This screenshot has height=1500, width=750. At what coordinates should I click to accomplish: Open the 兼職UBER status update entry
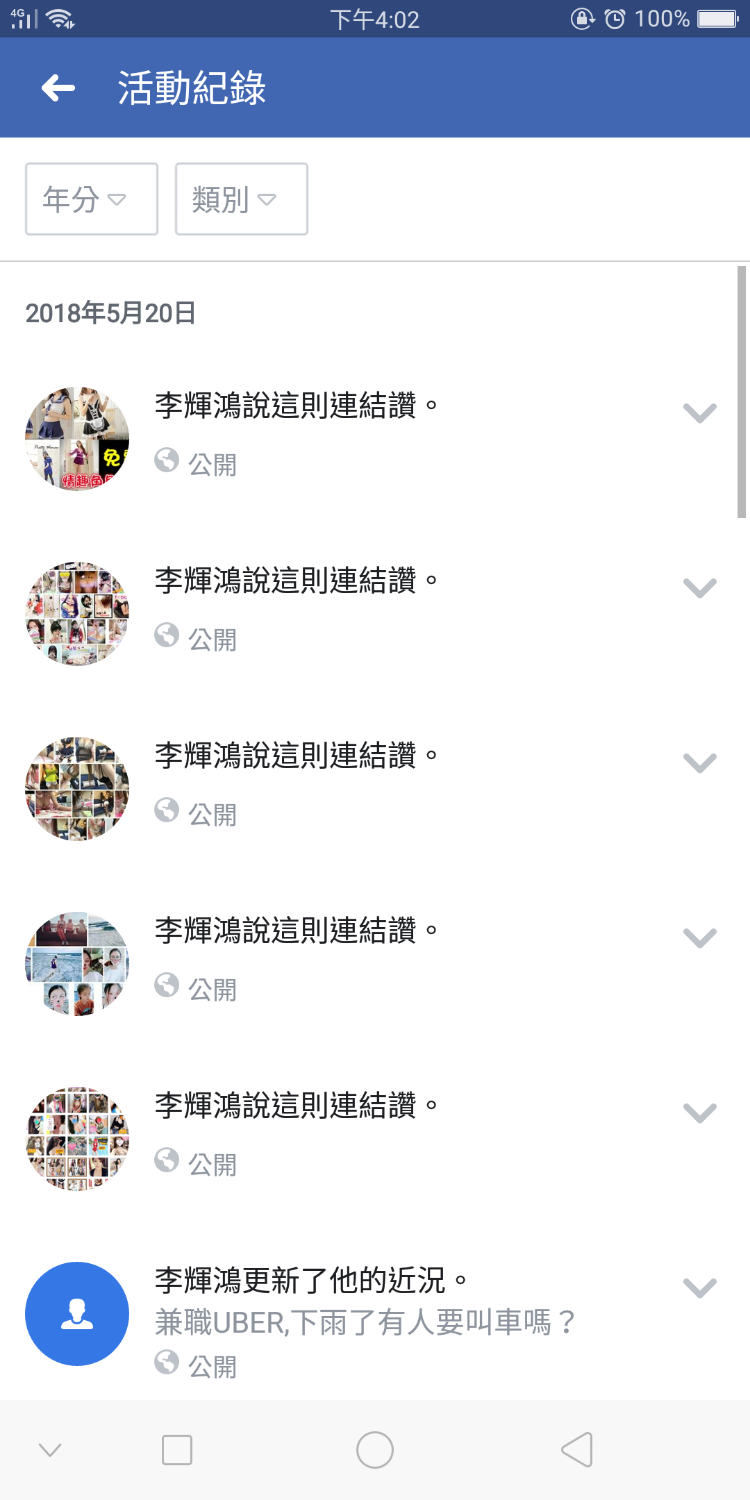click(x=365, y=1321)
